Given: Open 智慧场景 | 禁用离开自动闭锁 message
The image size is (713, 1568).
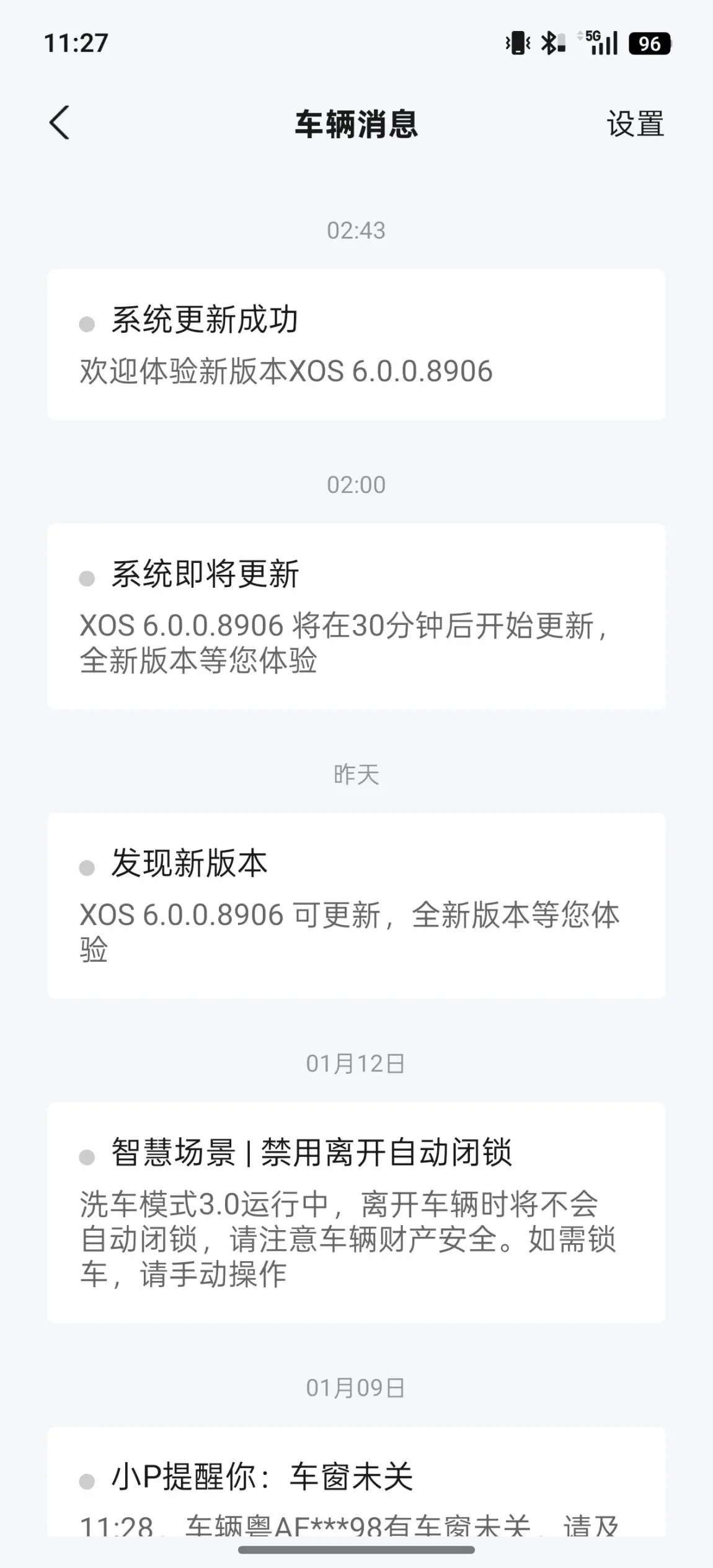Looking at the screenshot, I should pos(356,1211).
